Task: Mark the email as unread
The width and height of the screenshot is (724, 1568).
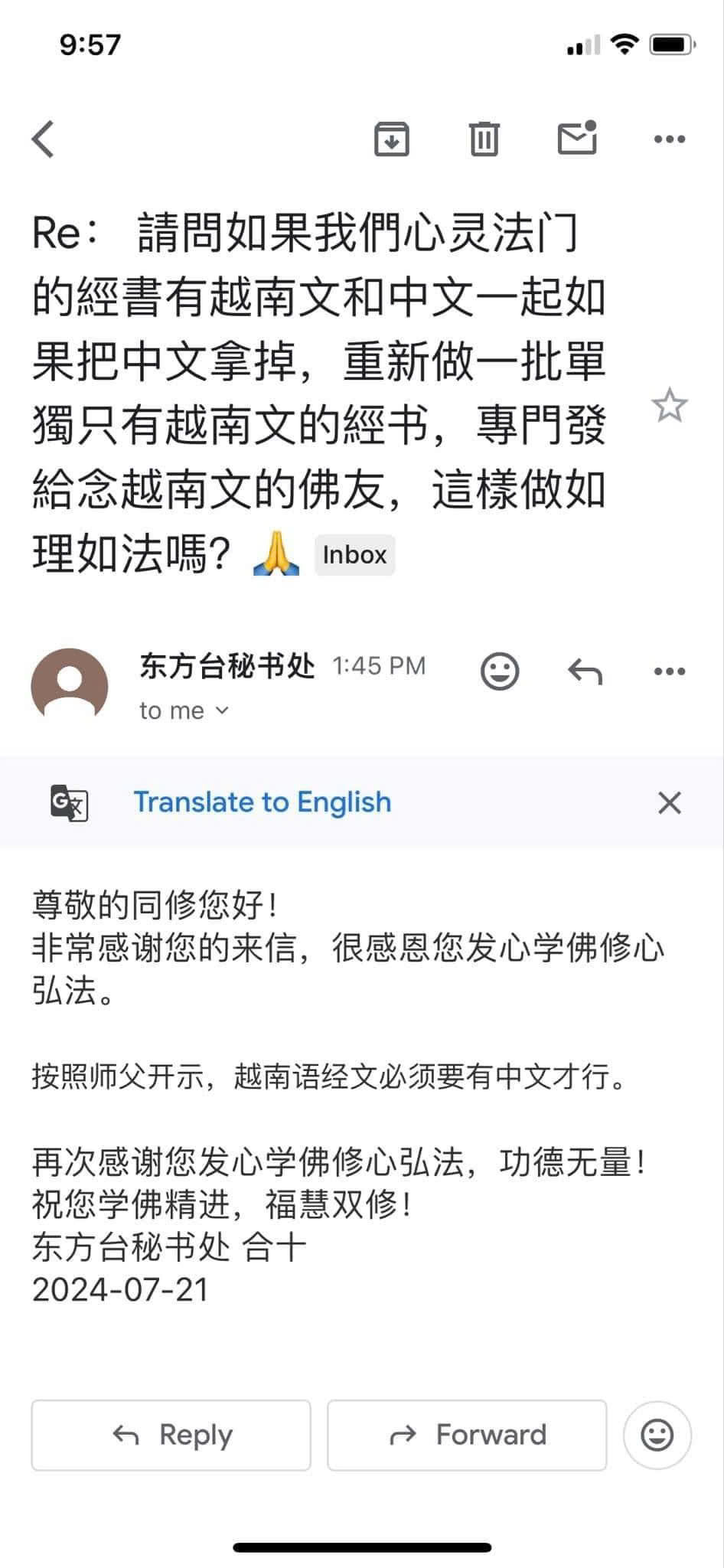Action: click(x=576, y=138)
